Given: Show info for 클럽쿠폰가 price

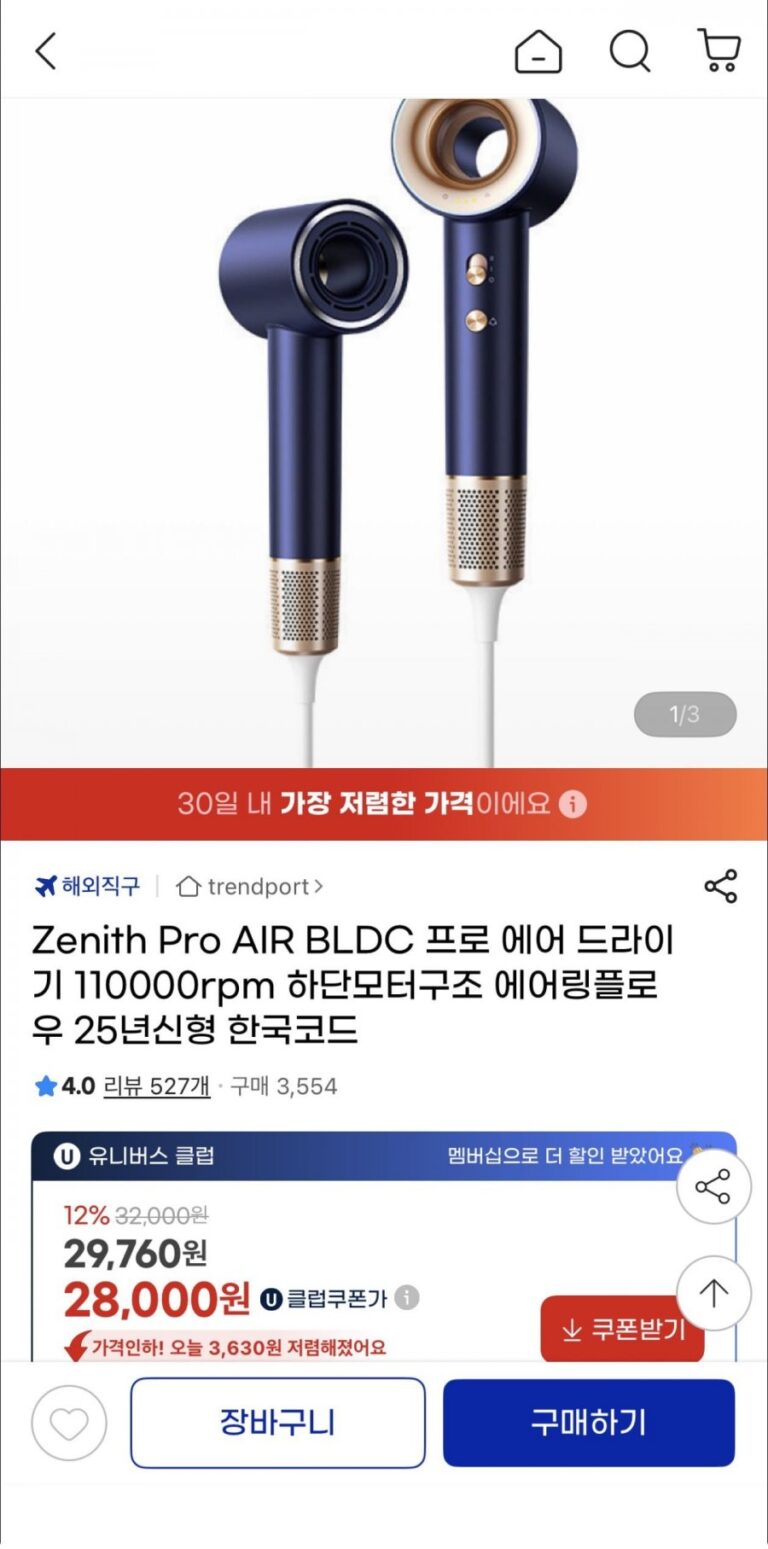Looking at the screenshot, I should [x=406, y=1298].
